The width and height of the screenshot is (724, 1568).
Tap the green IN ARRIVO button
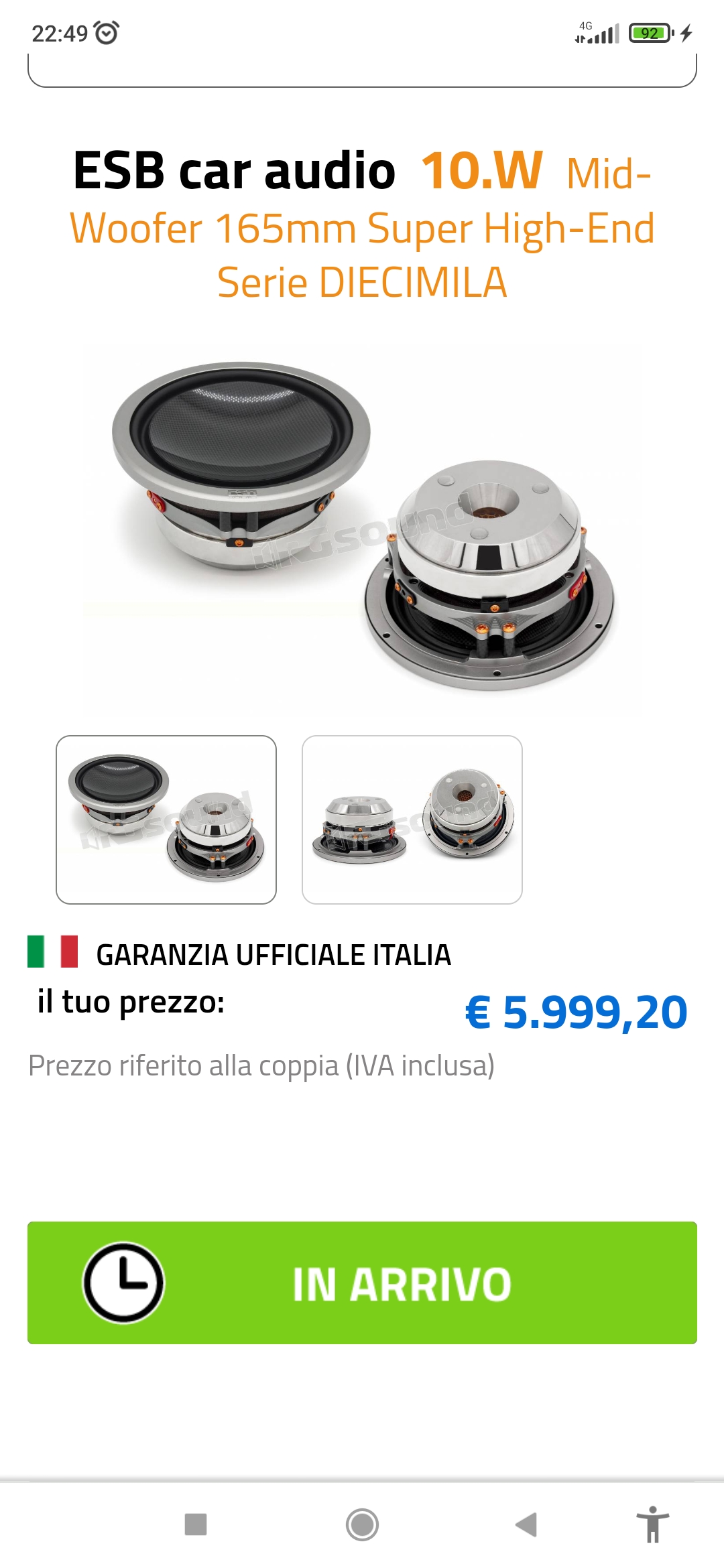coord(362,1283)
